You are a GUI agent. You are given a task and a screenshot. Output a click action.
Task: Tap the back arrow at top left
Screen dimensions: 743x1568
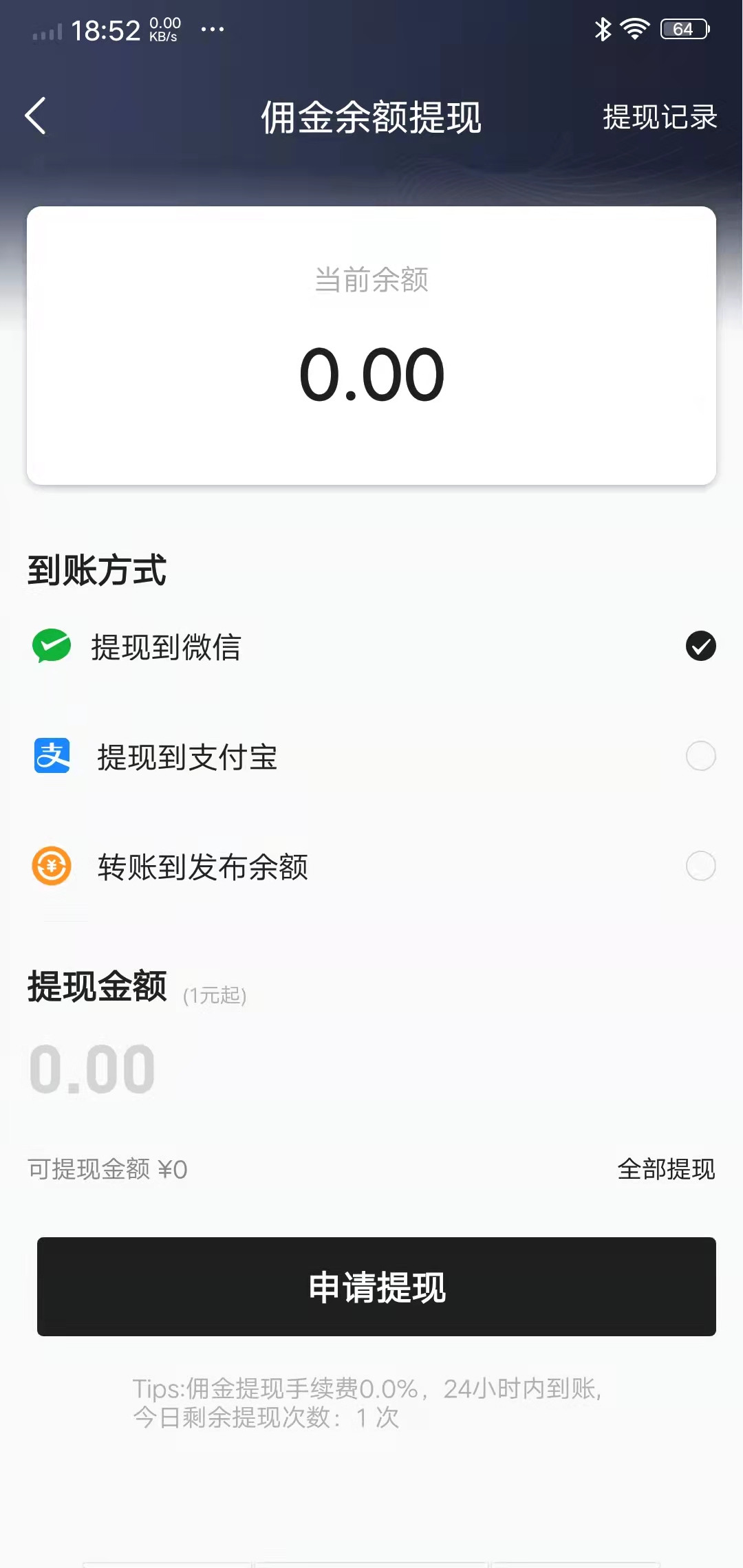pos(36,116)
